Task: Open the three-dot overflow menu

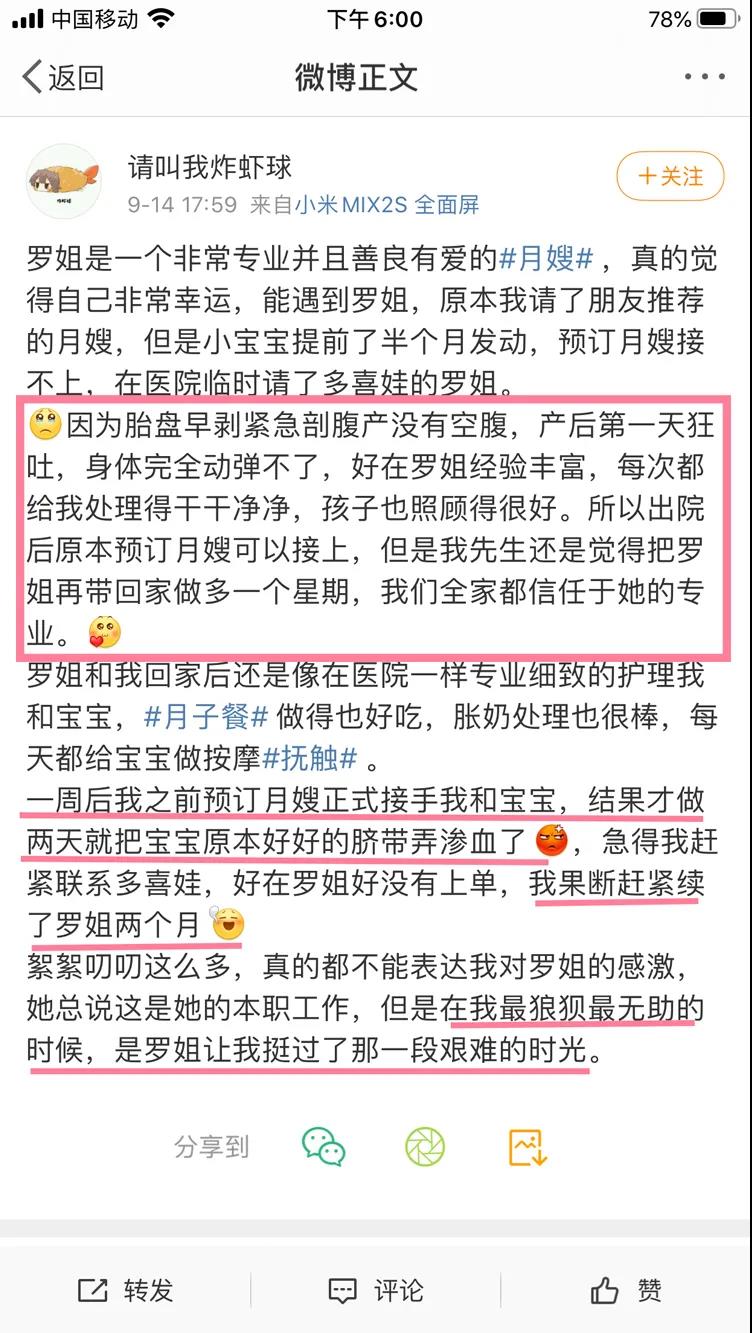Action: (704, 77)
